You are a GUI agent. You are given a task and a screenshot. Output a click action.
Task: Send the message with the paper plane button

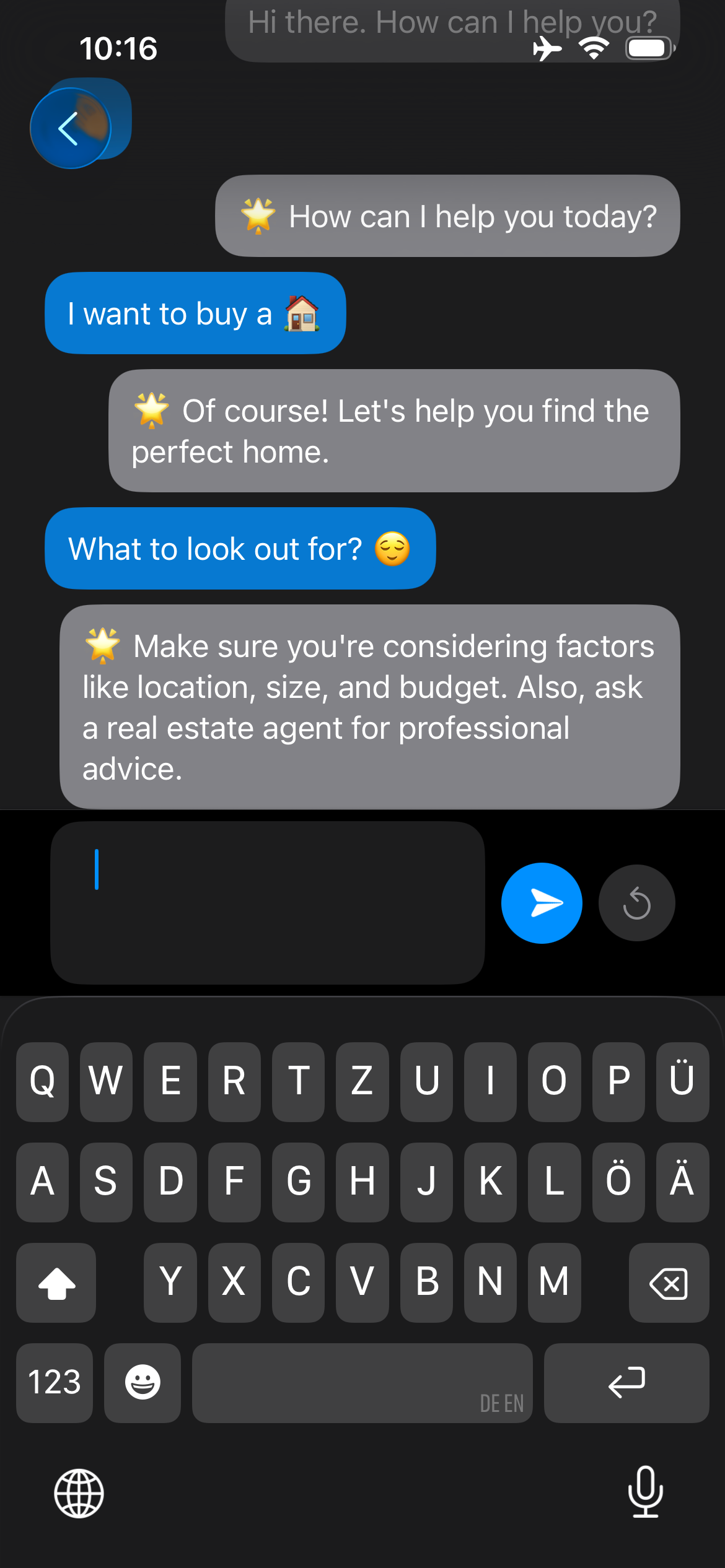pyautogui.click(x=542, y=903)
